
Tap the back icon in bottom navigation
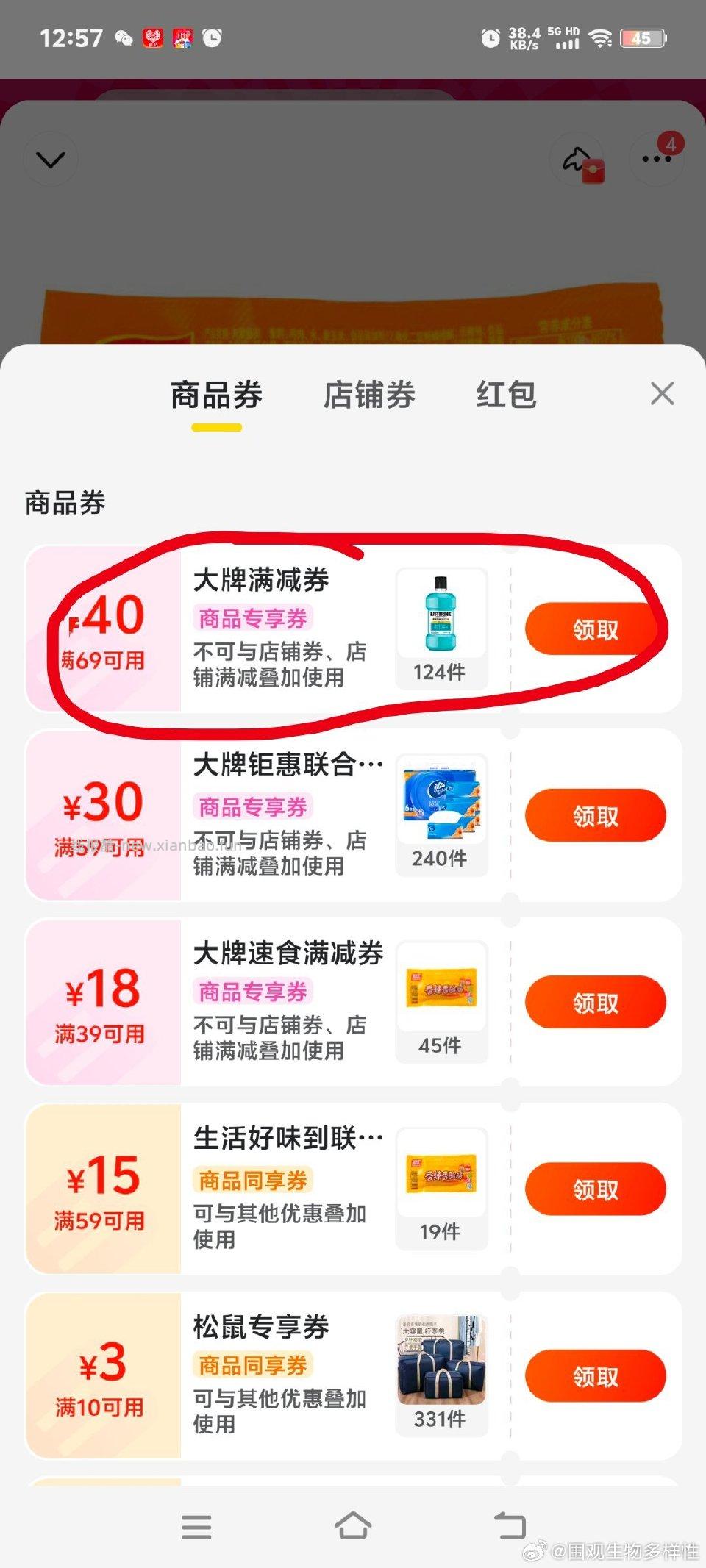[510, 1527]
